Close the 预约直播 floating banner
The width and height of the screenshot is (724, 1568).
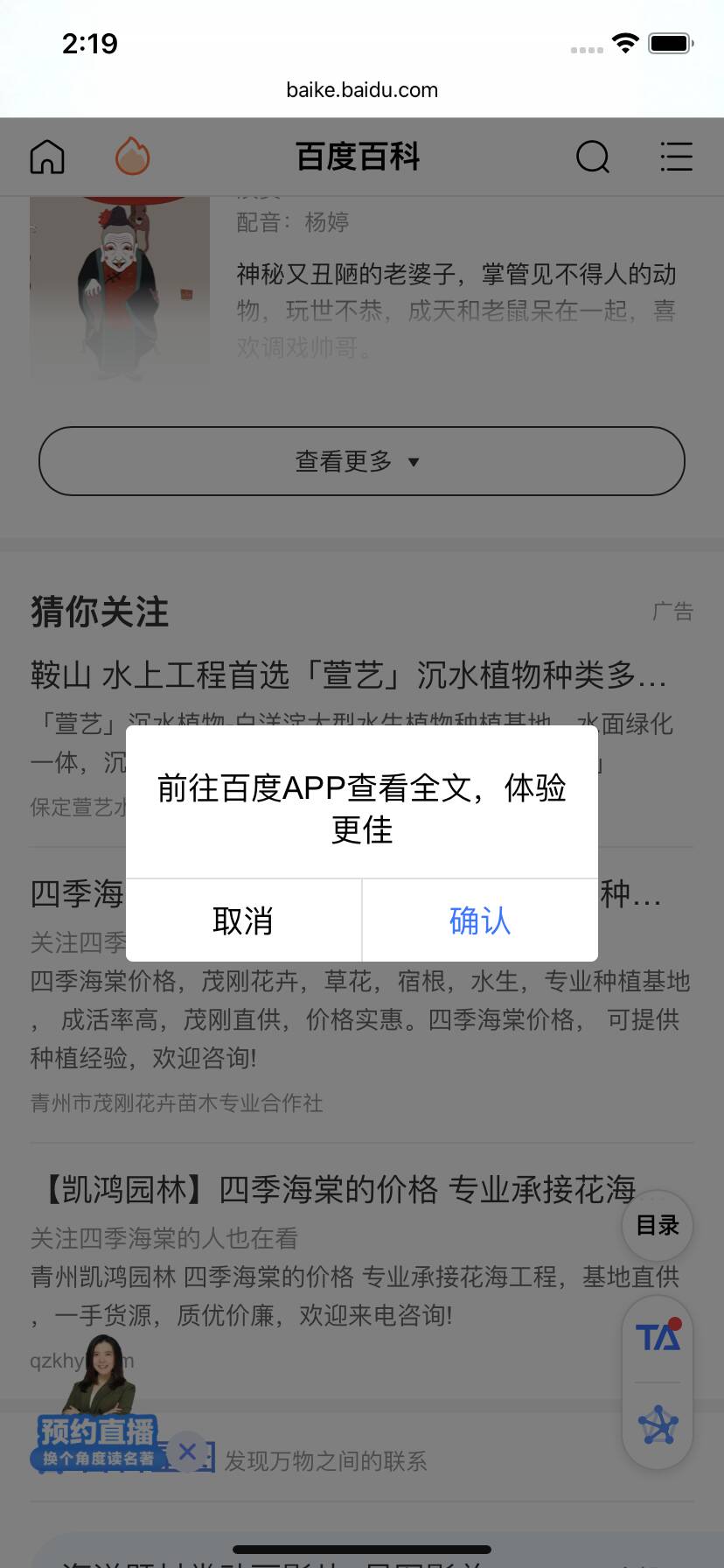coord(187,1452)
